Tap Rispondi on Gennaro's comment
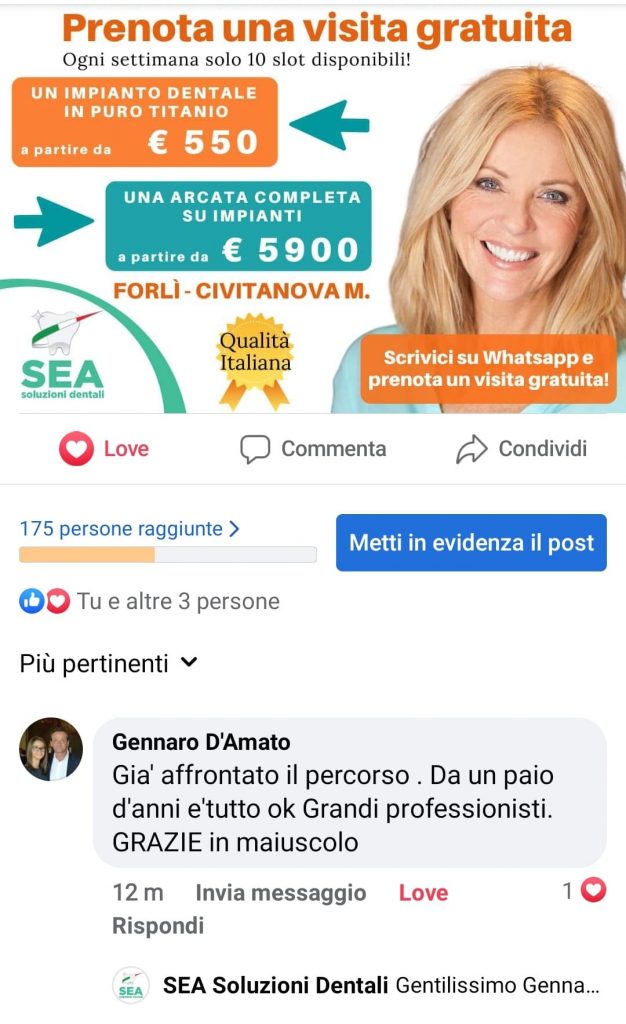This screenshot has height=1024, width=626. pos(158,925)
